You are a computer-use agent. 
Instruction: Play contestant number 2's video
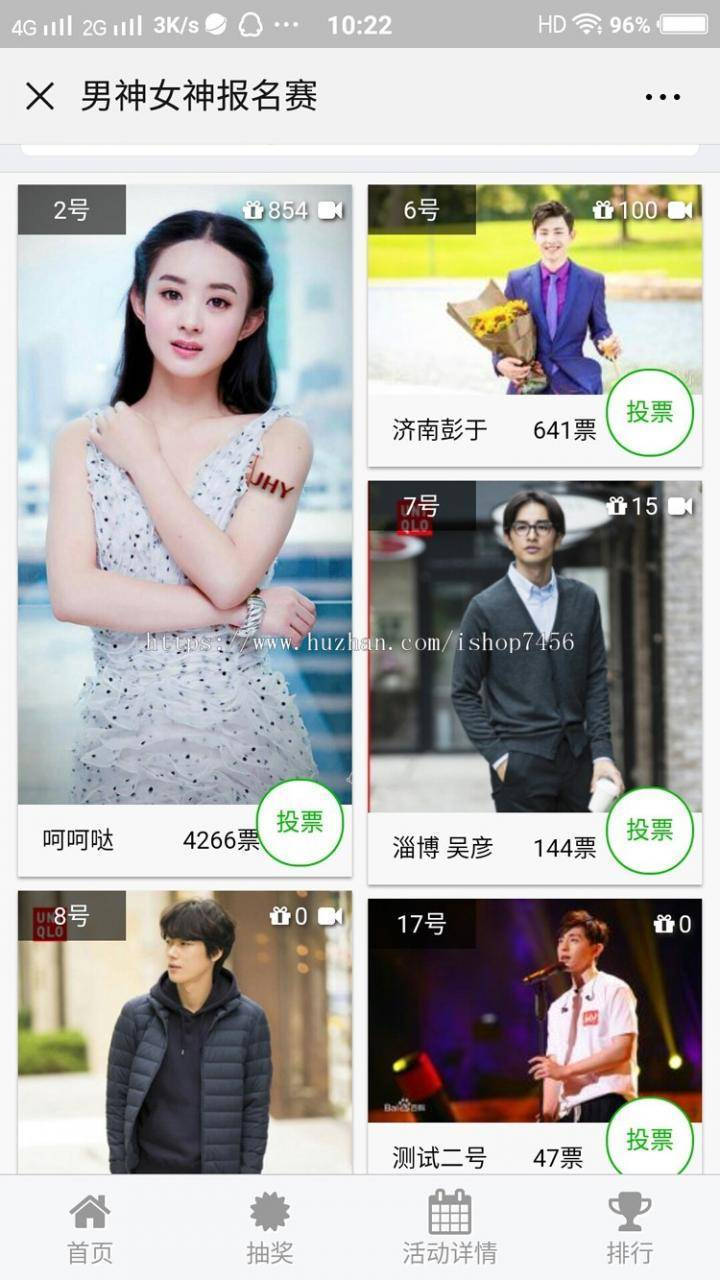331,210
